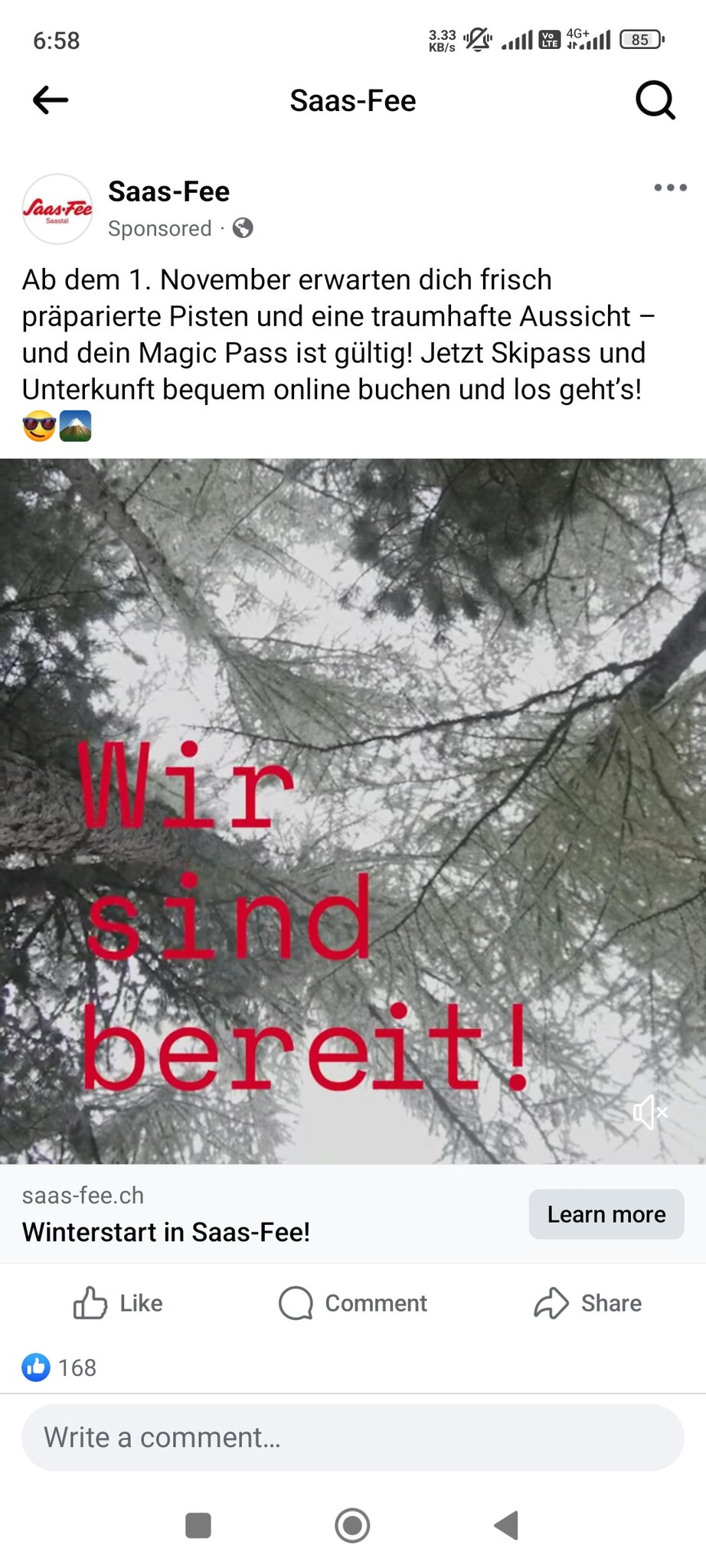Go to home via the system navigation bar
The image size is (706, 1568).
click(352, 1525)
